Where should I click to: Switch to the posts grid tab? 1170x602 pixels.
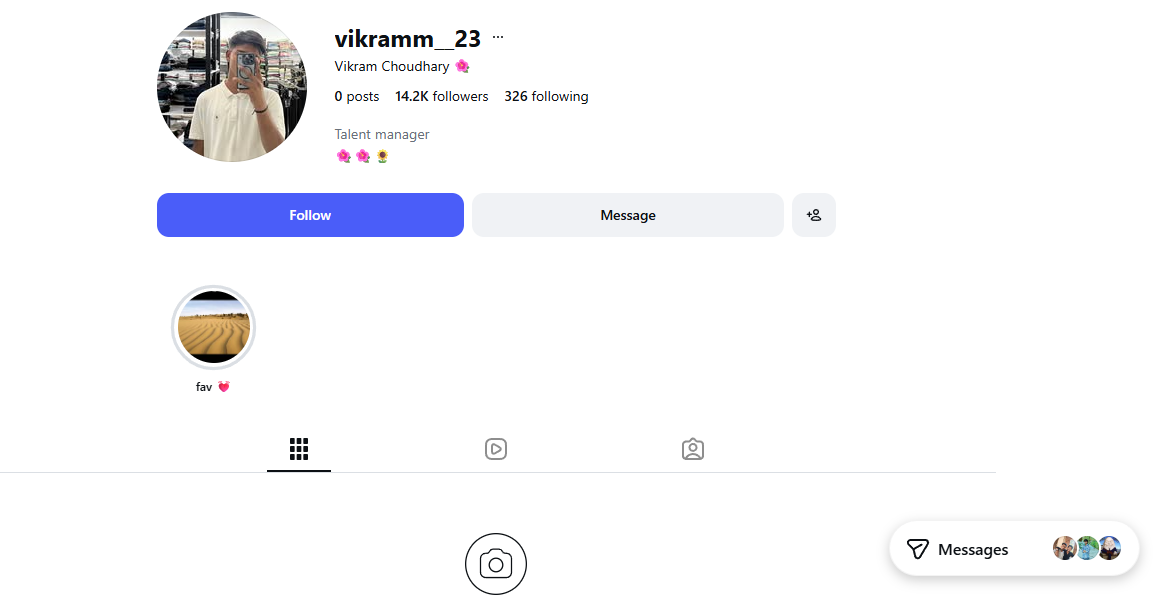299,449
